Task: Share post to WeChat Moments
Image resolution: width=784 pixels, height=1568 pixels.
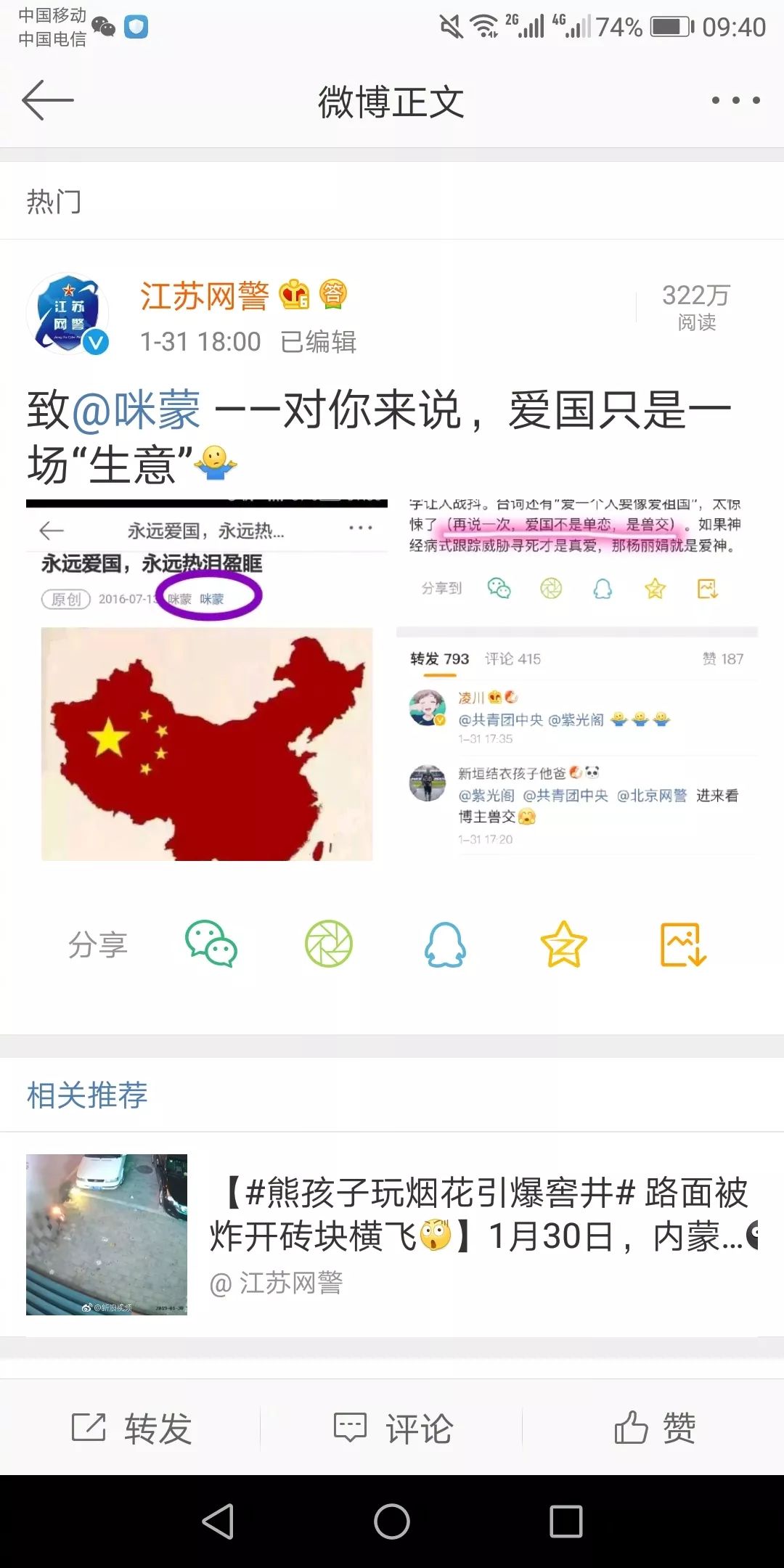Action: 328,944
